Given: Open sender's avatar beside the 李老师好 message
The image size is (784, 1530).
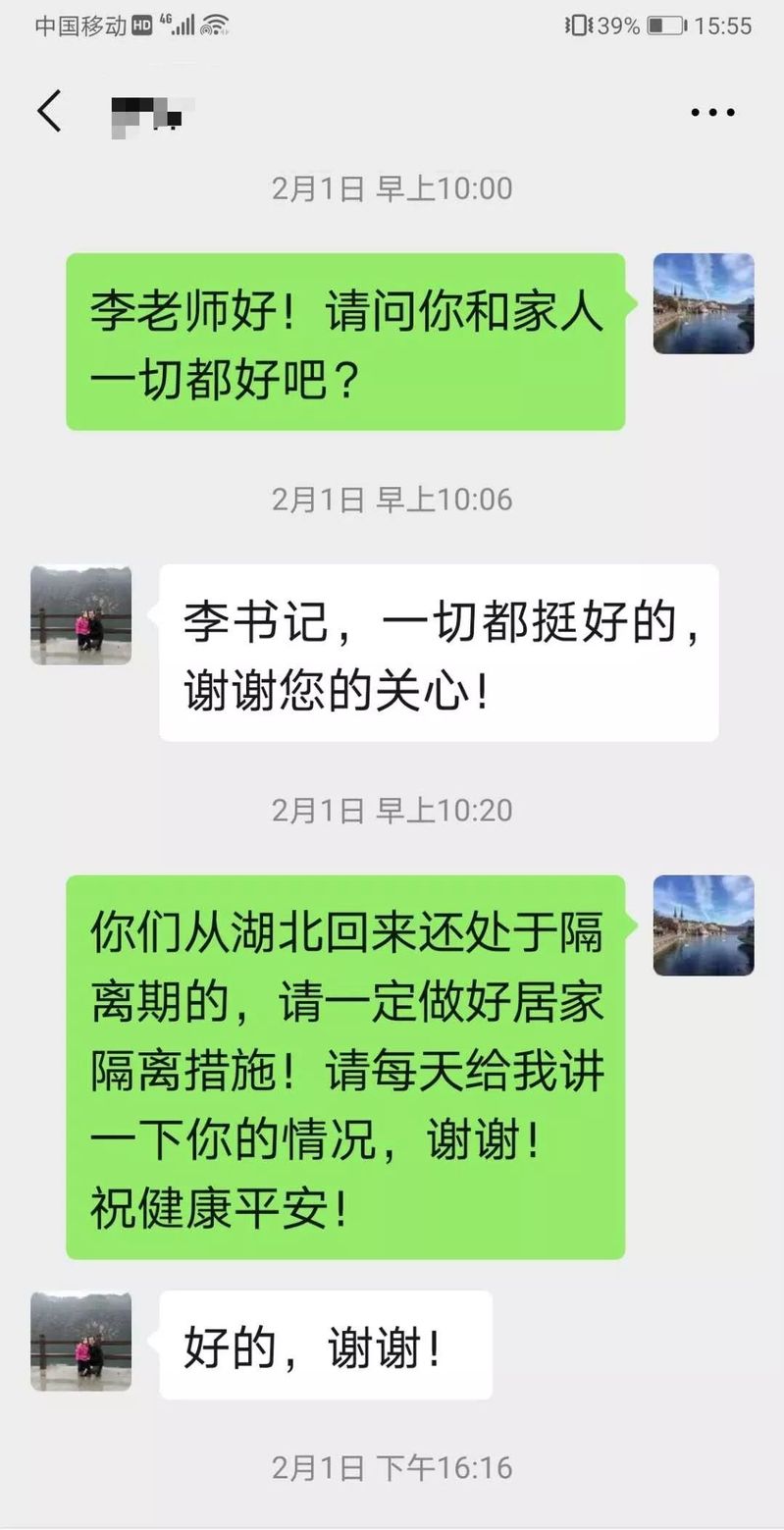Looking at the screenshot, I should [x=704, y=303].
